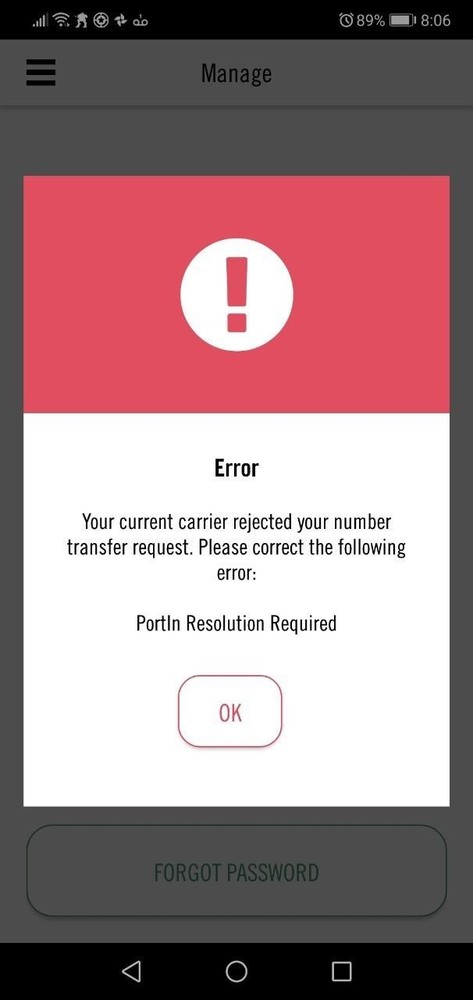
Task: Tap the Forgot Password button
Action: [236, 871]
